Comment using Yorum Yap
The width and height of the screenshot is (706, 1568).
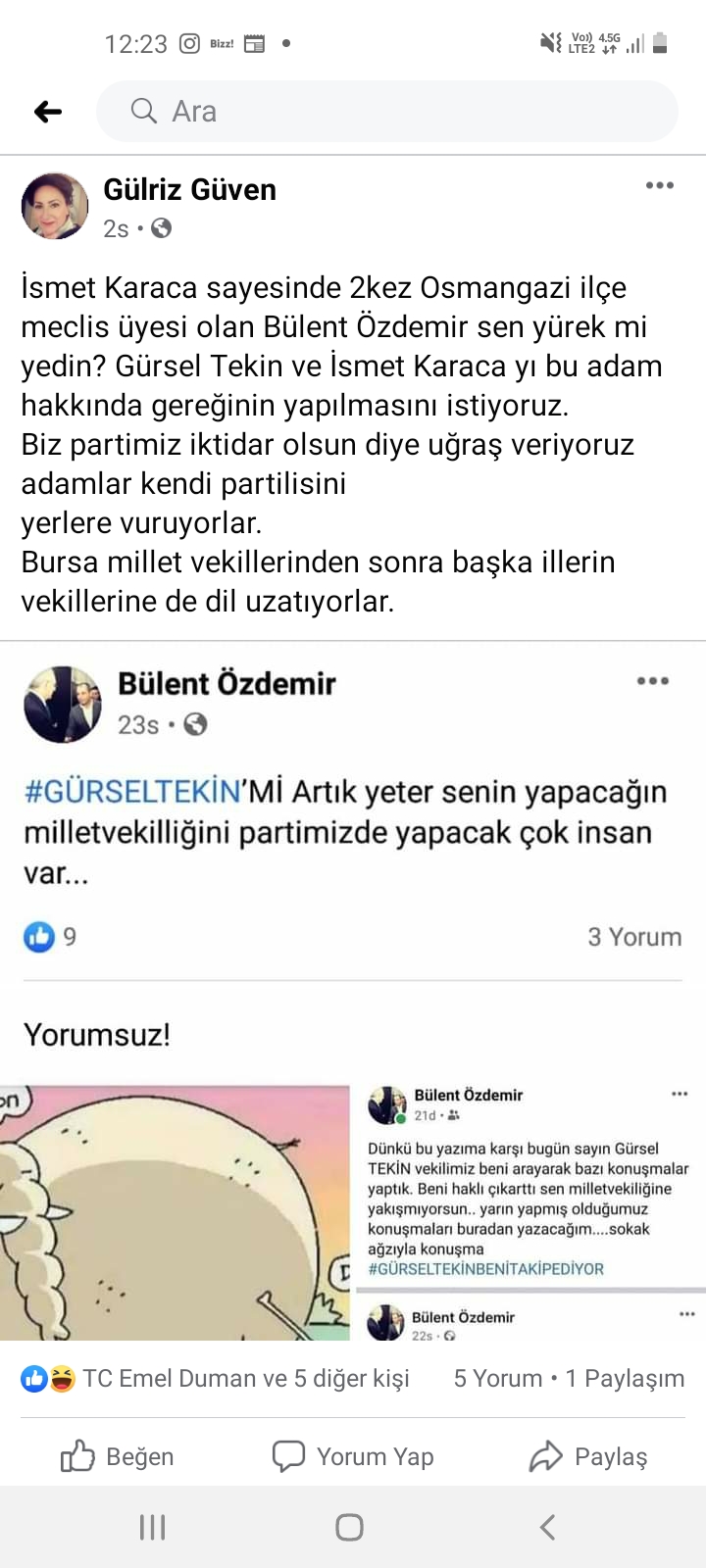click(x=353, y=1457)
